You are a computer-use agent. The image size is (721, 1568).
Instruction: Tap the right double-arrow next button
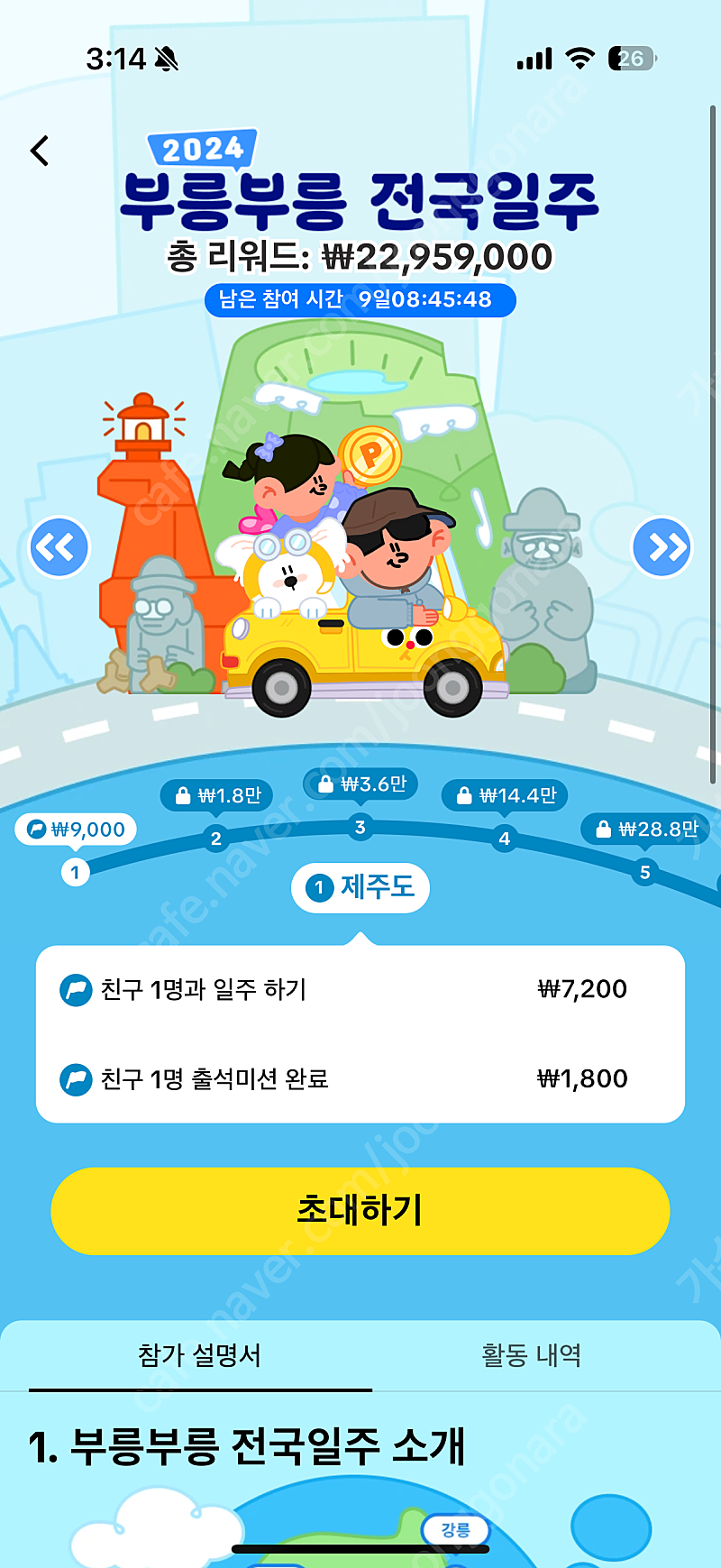pos(662,546)
